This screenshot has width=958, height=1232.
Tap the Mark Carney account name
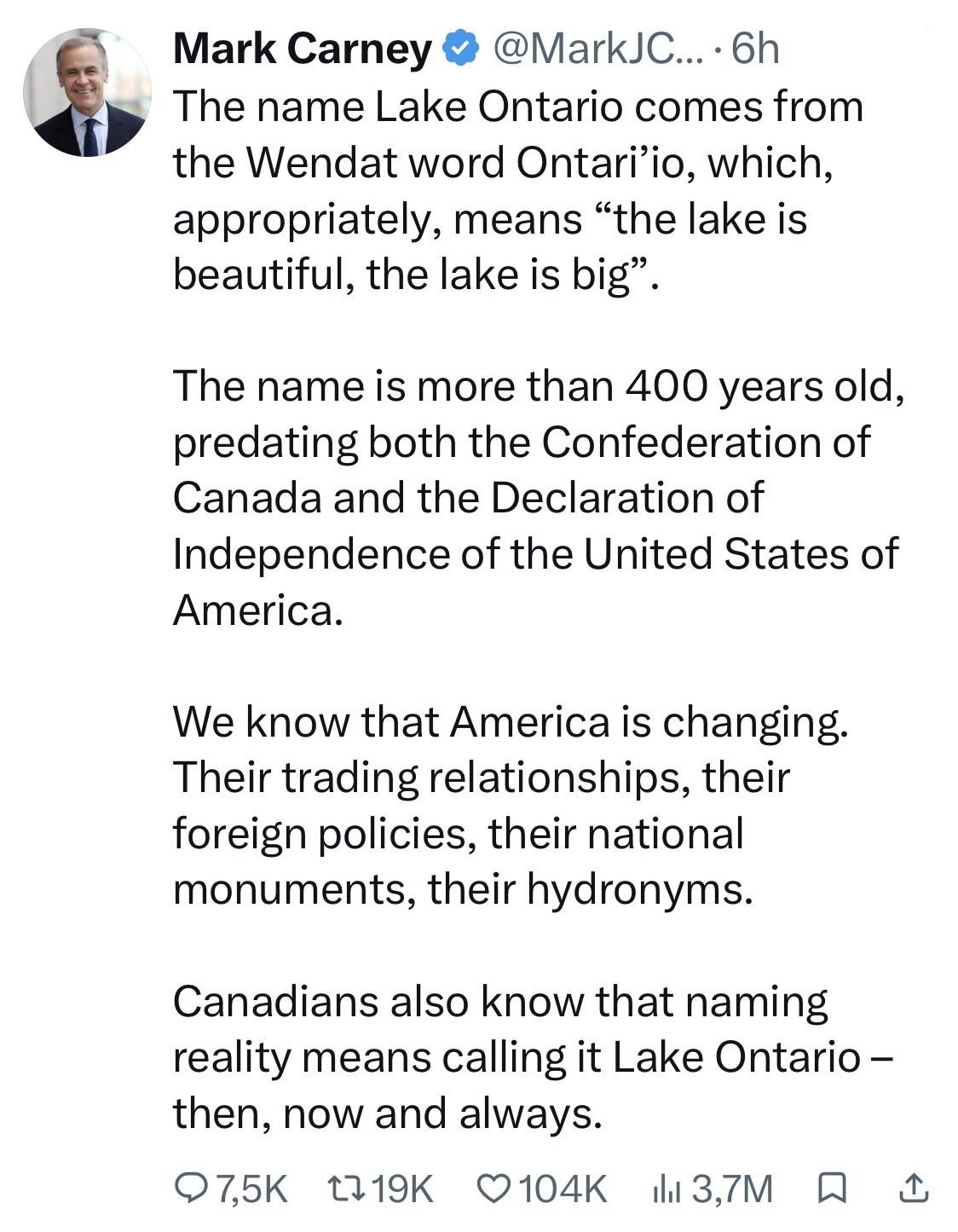click(303, 49)
